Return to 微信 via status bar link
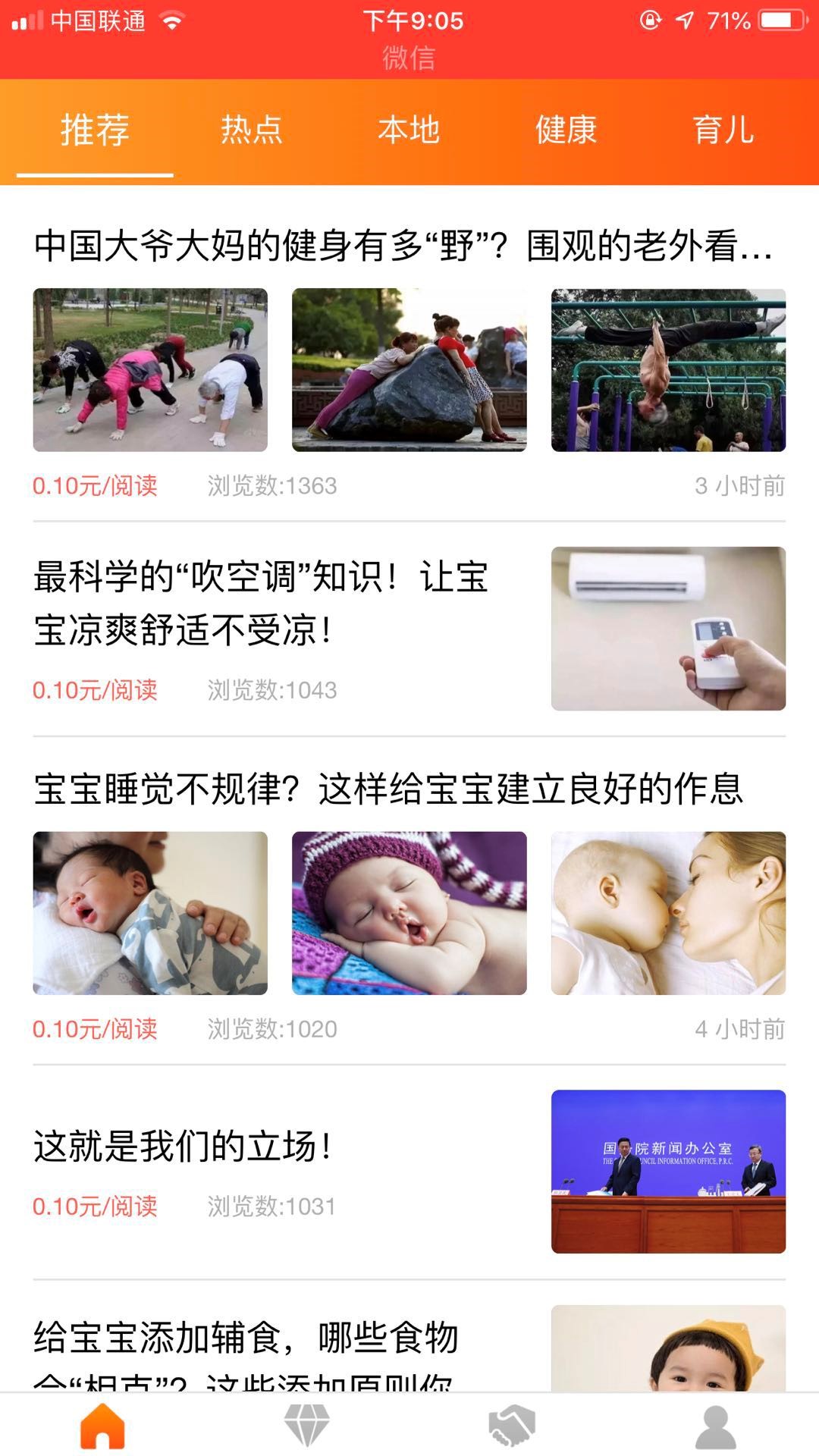 click(409, 58)
